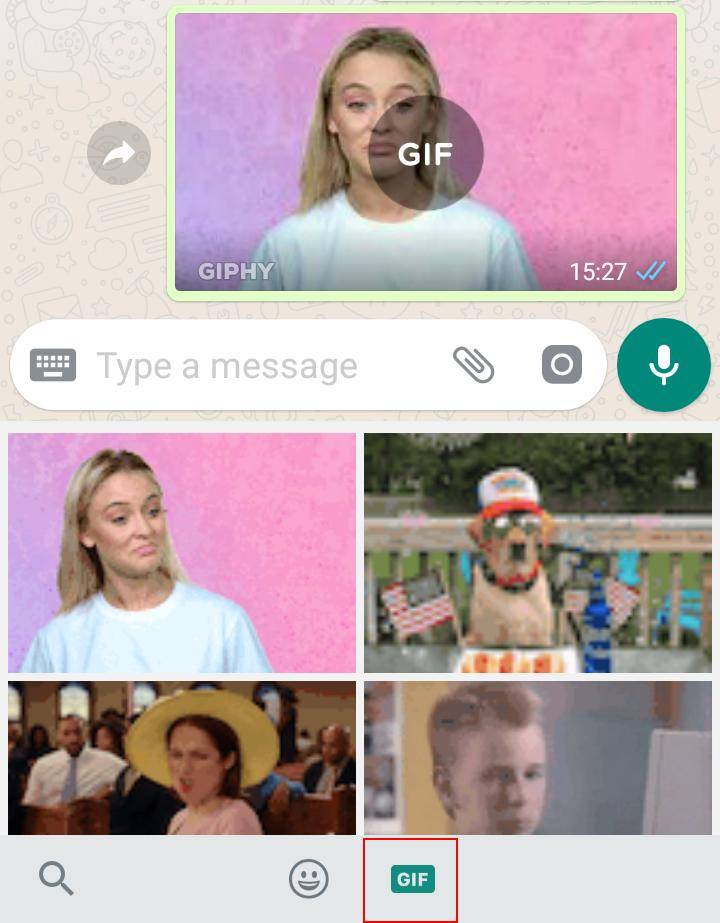Switch to the keyboard

pyautogui.click(x=53, y=366)
